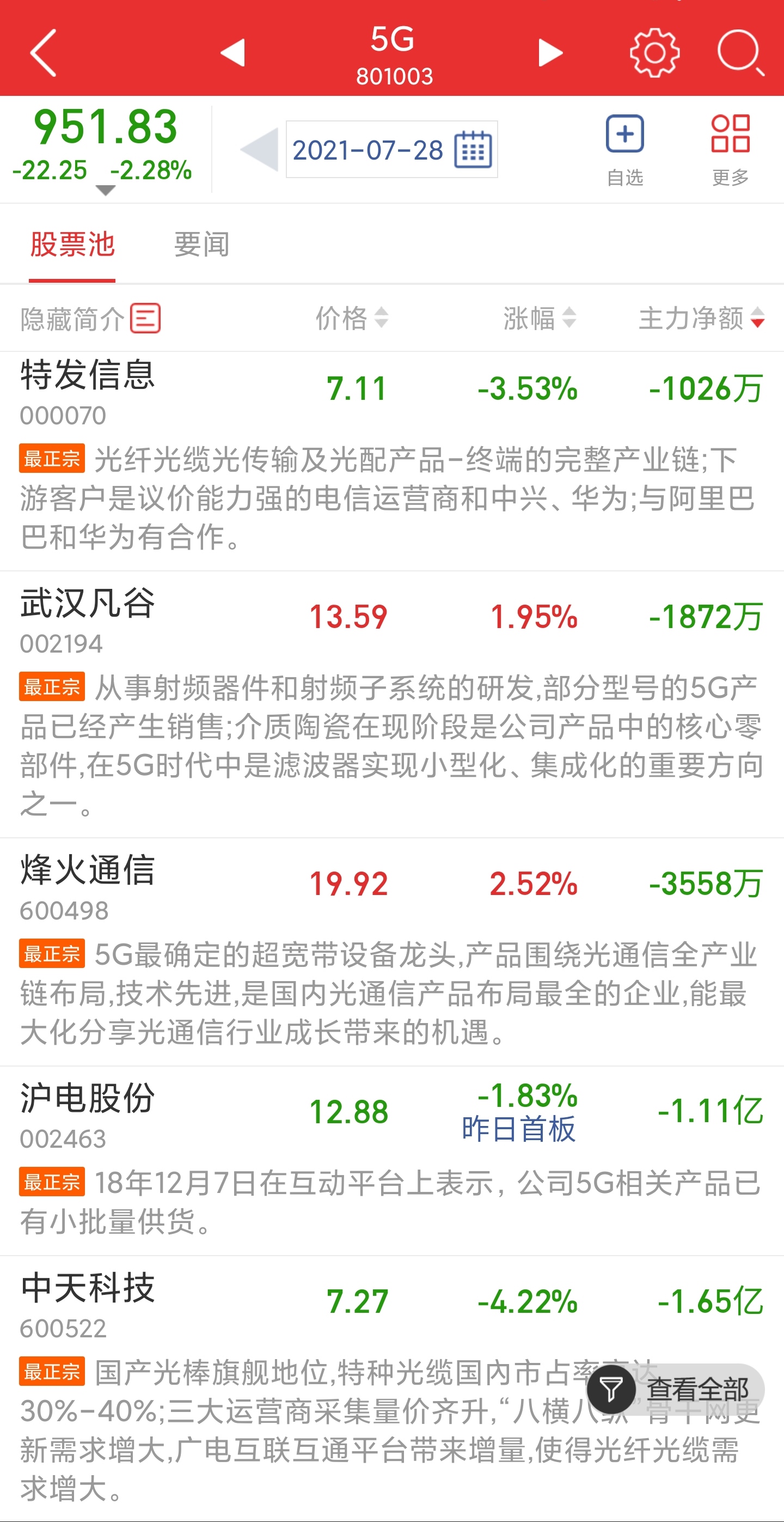
Task: Sort by 主力净额
Action: 701,319
